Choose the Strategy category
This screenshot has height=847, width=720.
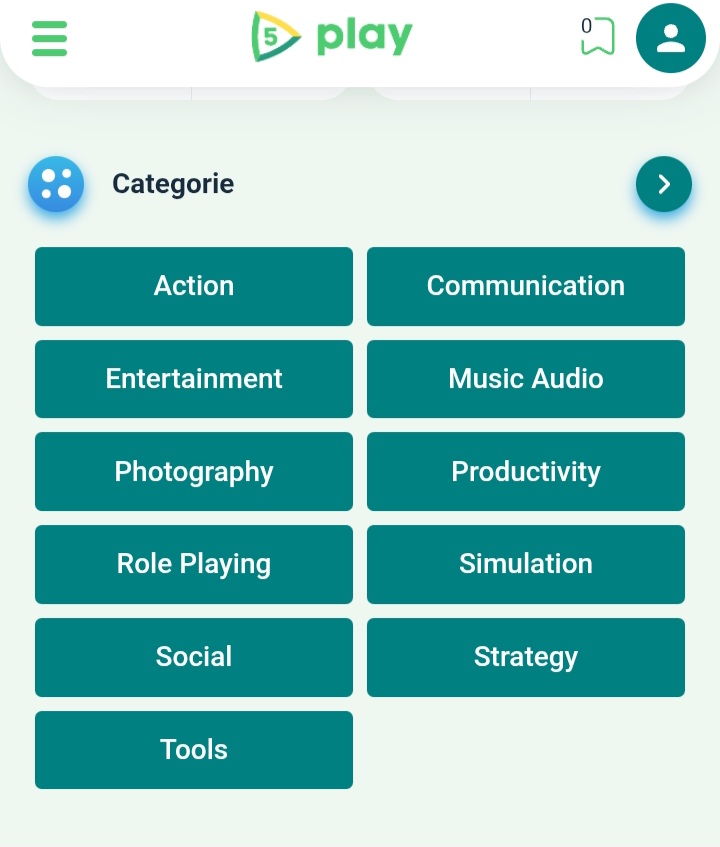tap(525, 657)
